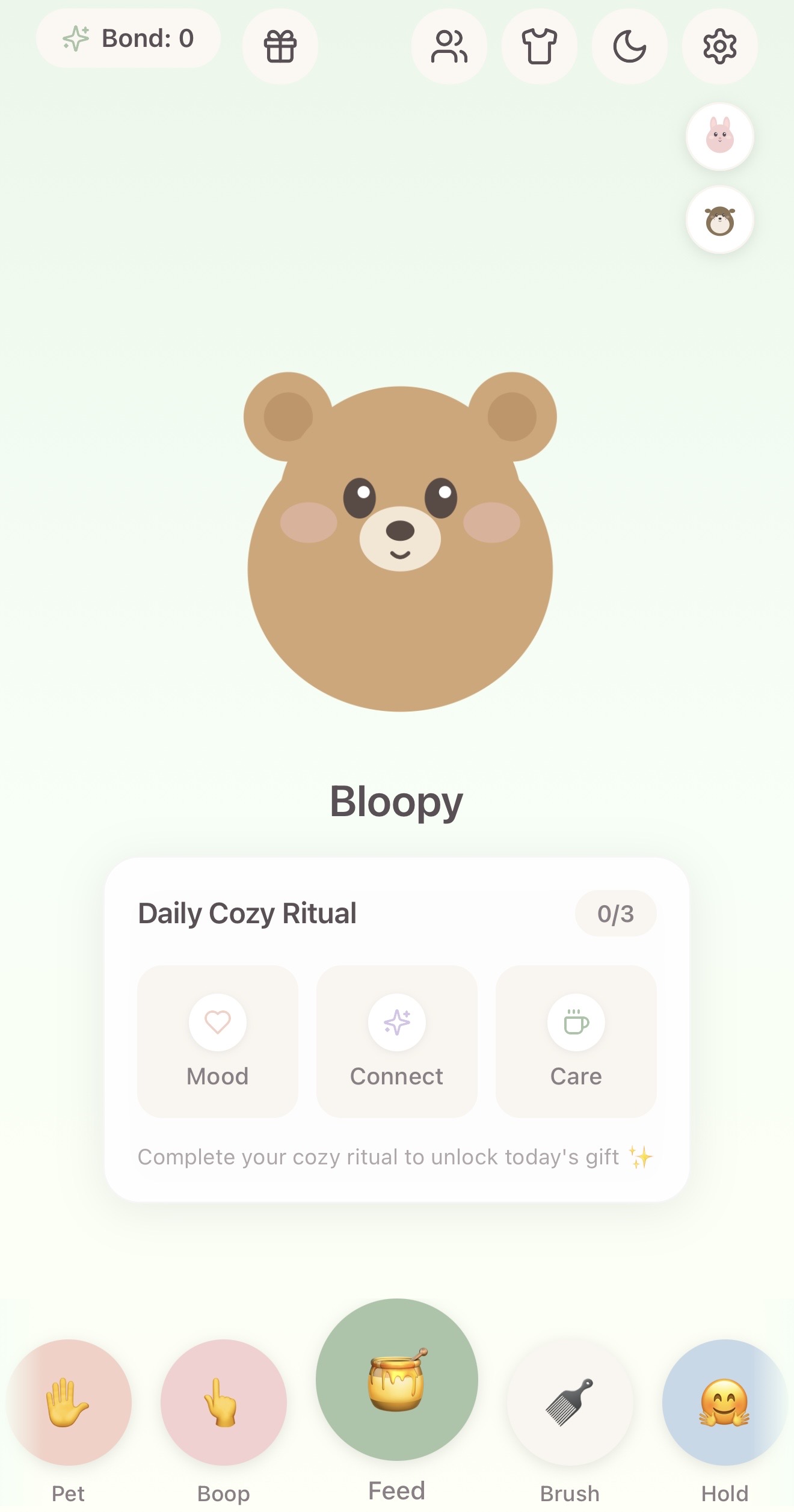Viewport: 794px width, 1512px height.
Task: Click the Daily Cozy Ritual heading
Action: [x=247, y=913]
